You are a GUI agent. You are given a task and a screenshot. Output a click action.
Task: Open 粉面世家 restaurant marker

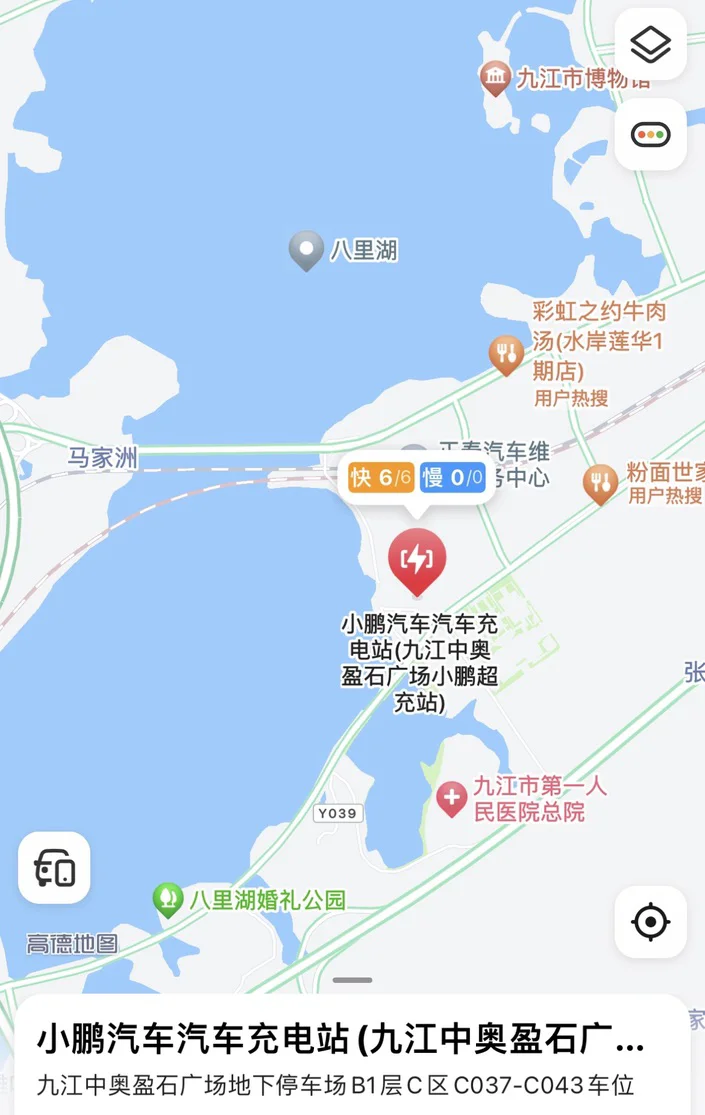(600, 484)
